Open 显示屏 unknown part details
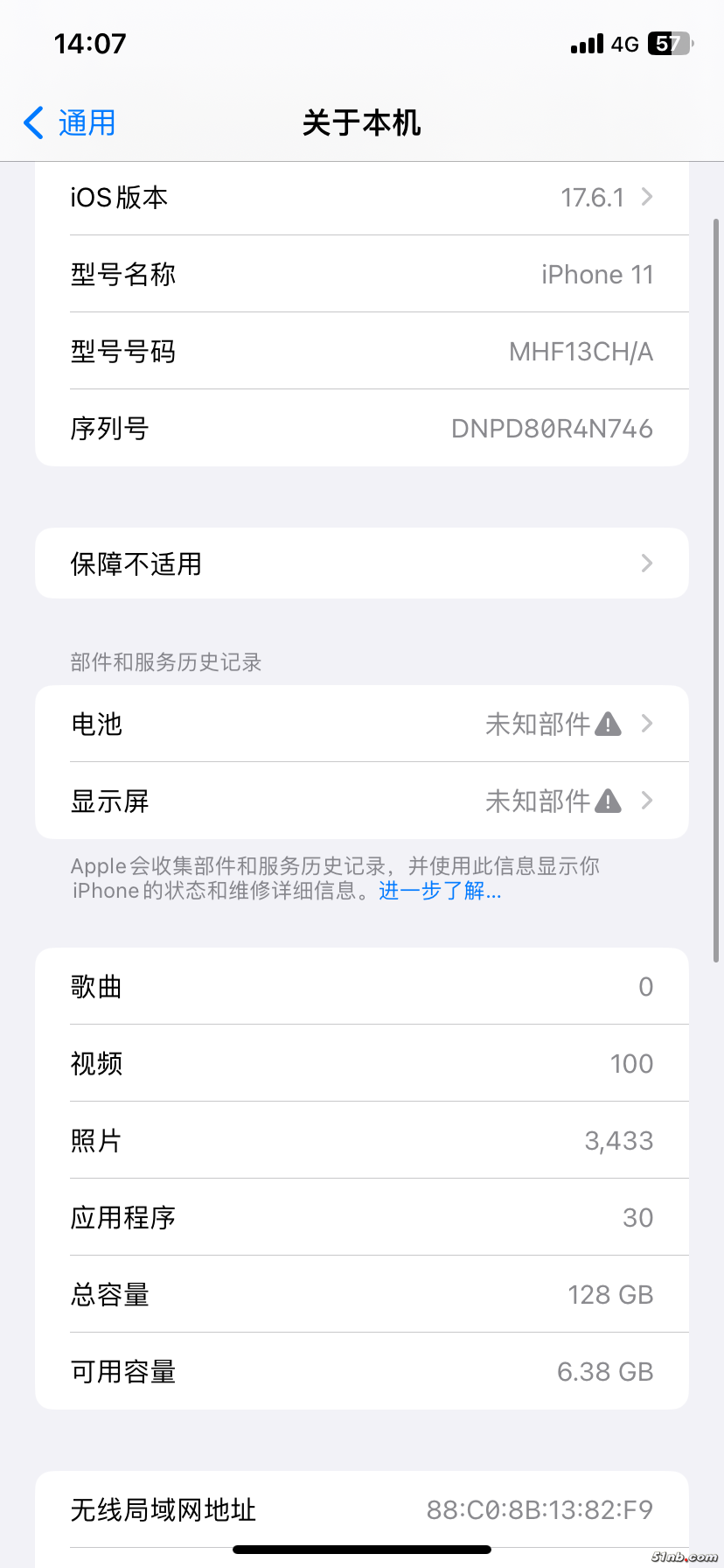Image resolution: width=724 pixels, height=1568 pixels. [362, 801]
